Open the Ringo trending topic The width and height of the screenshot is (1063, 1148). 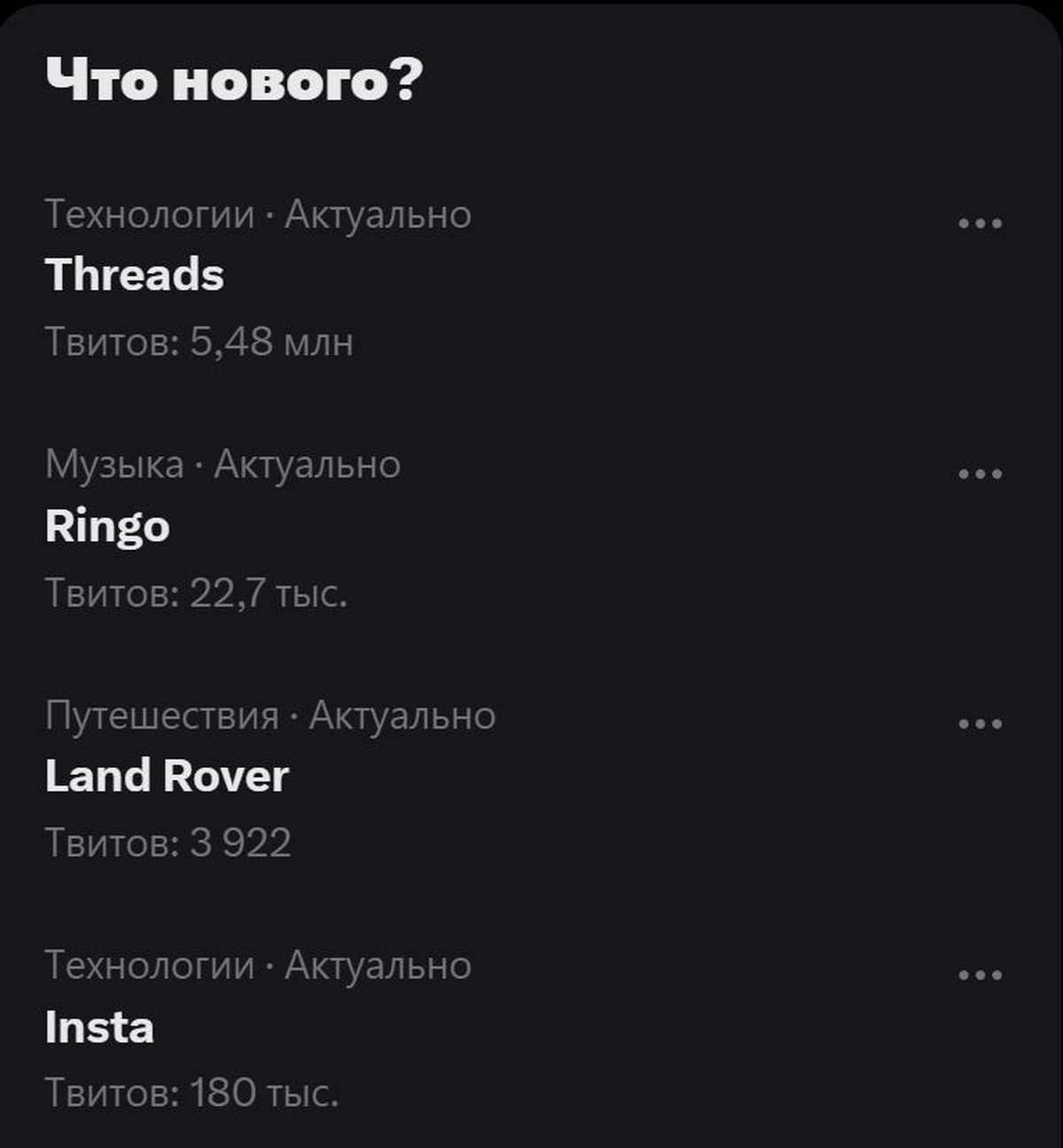point(107,526)
